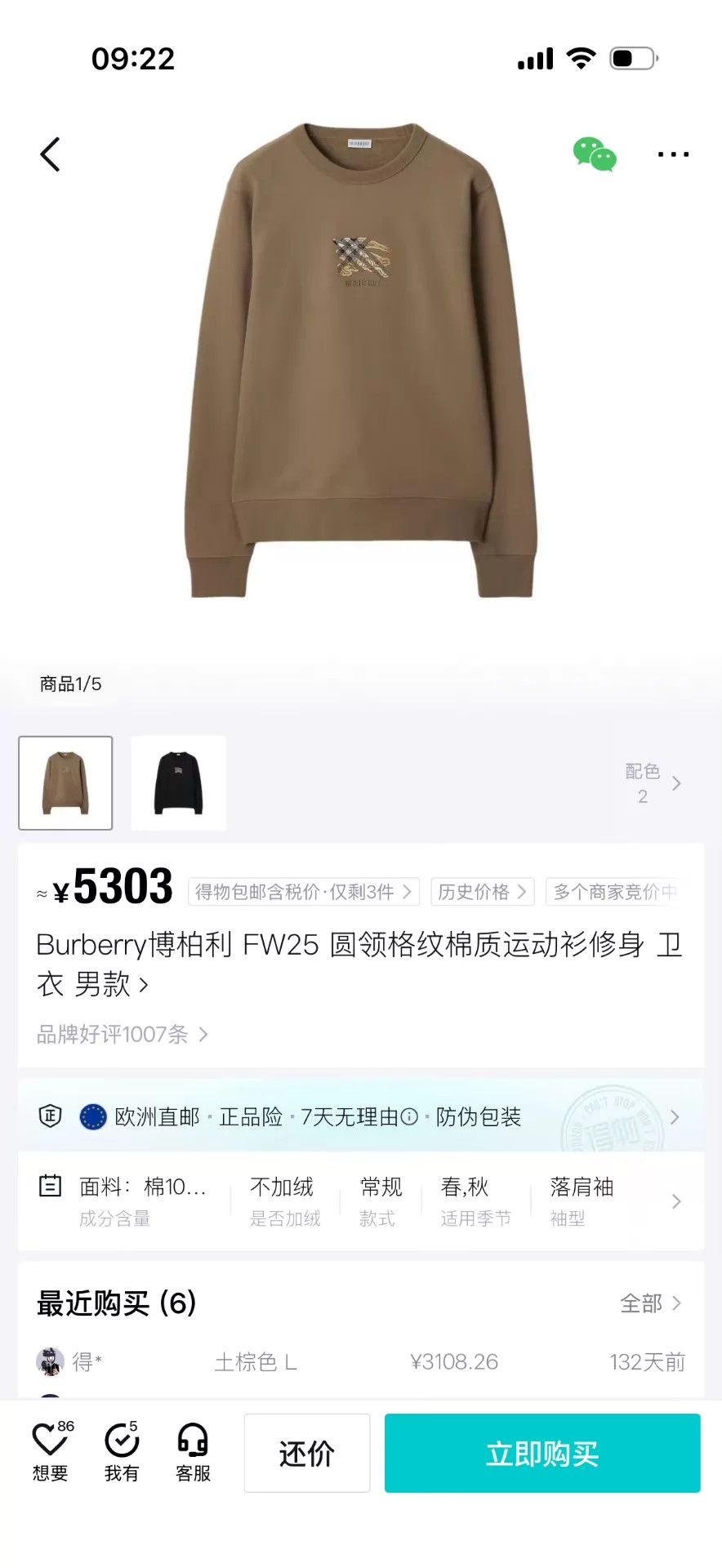This screenshot has width=722, height=1568.
Task: Go back using the back arrow
Action: pos(51,154)
